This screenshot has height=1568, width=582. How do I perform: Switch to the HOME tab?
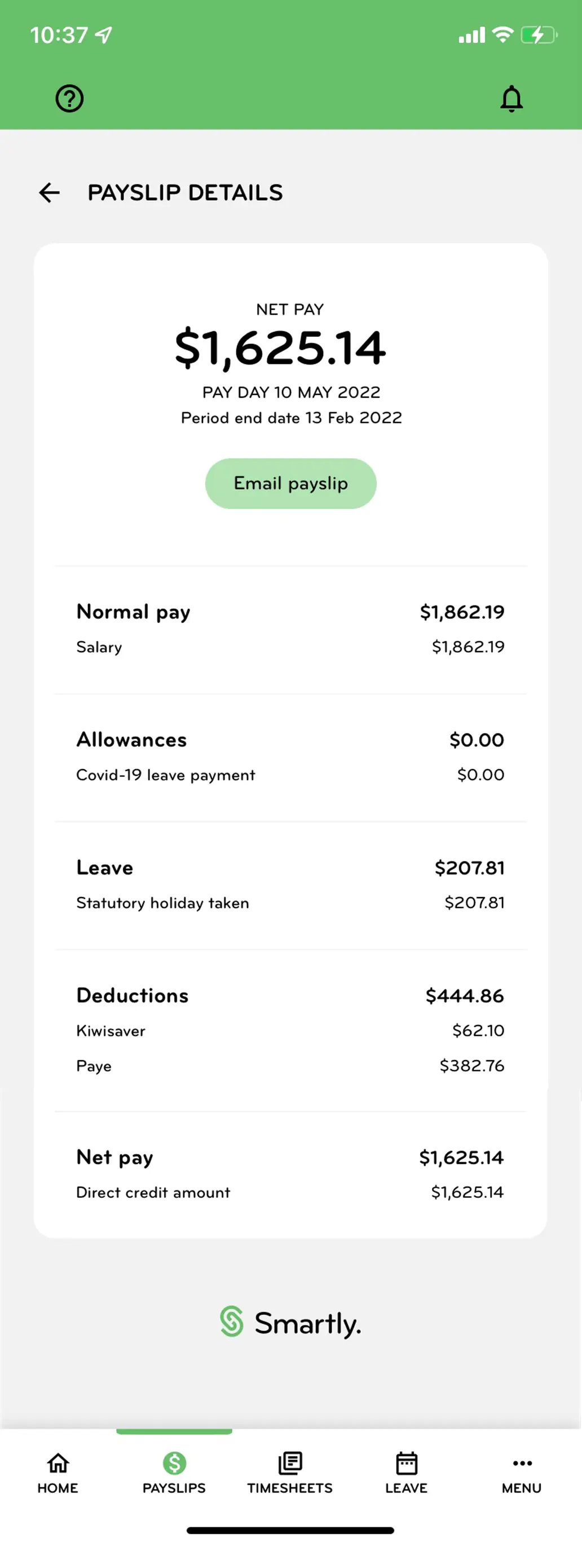tap(56, 1488)
